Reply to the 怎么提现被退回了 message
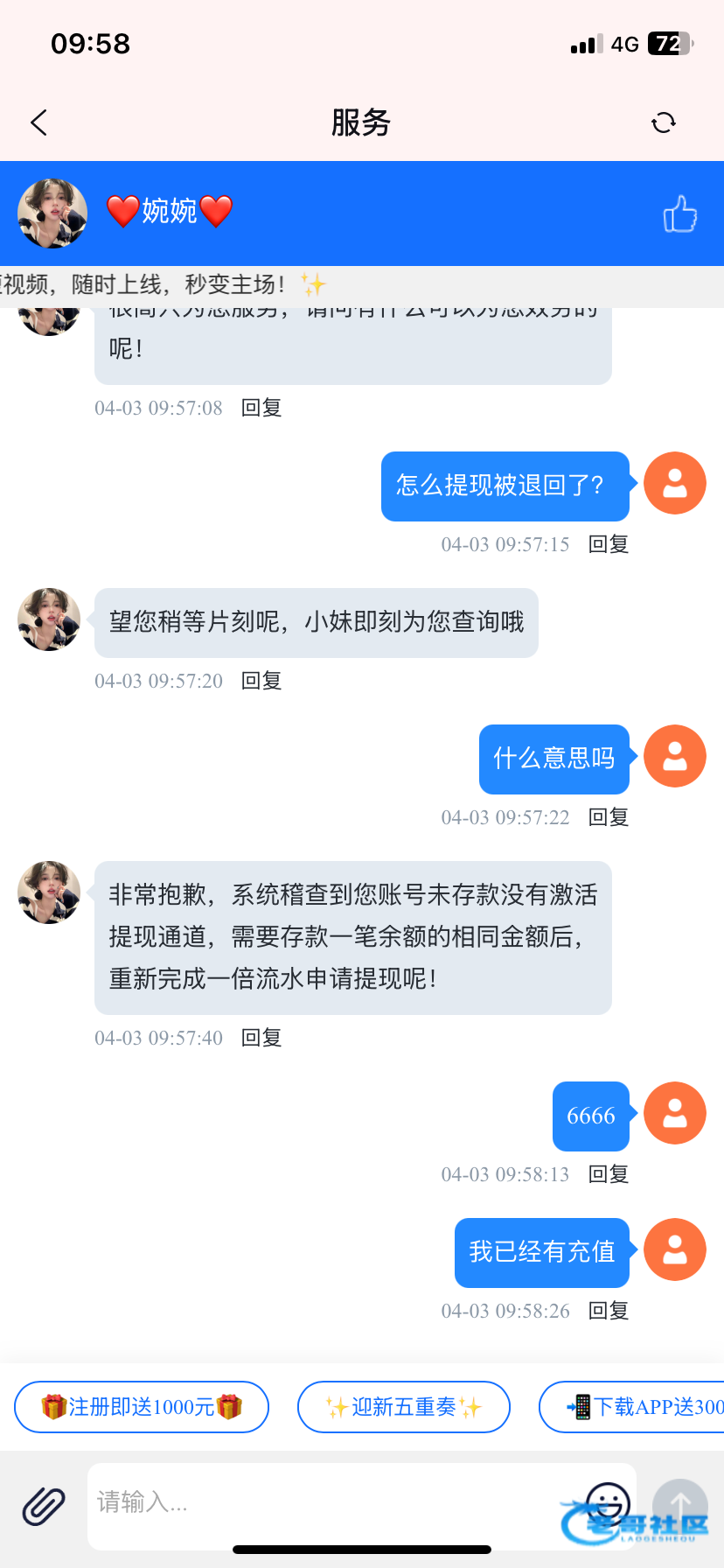724x1568 pixels. coord(609,544)
